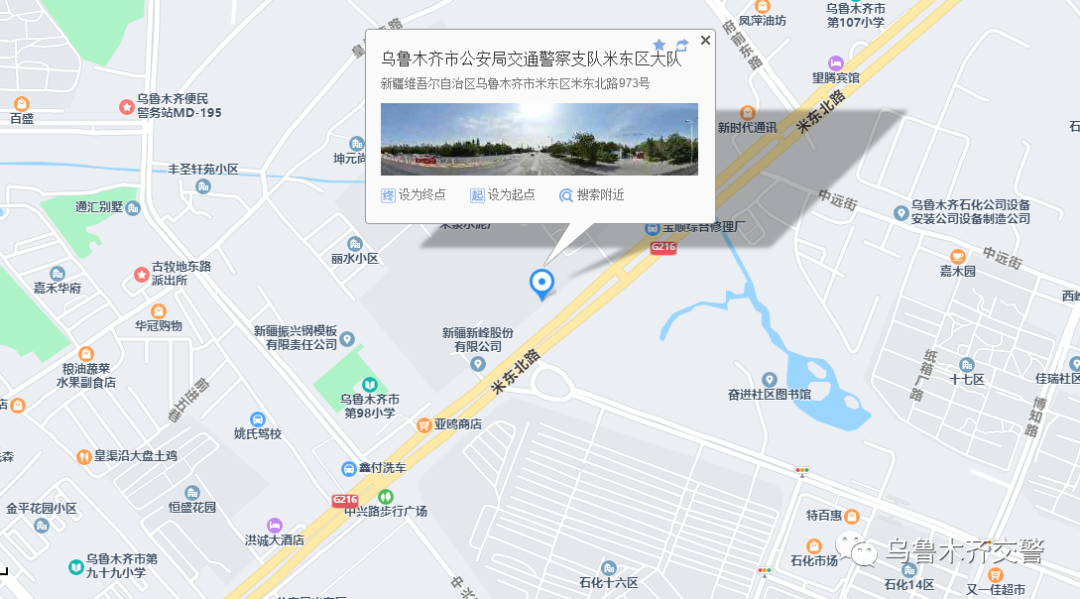Select the 乌鲁木齐市第98小学 map point
The height and width of the screenshot is (599, 1080).
pyautogui.click(x=370, y=385)
